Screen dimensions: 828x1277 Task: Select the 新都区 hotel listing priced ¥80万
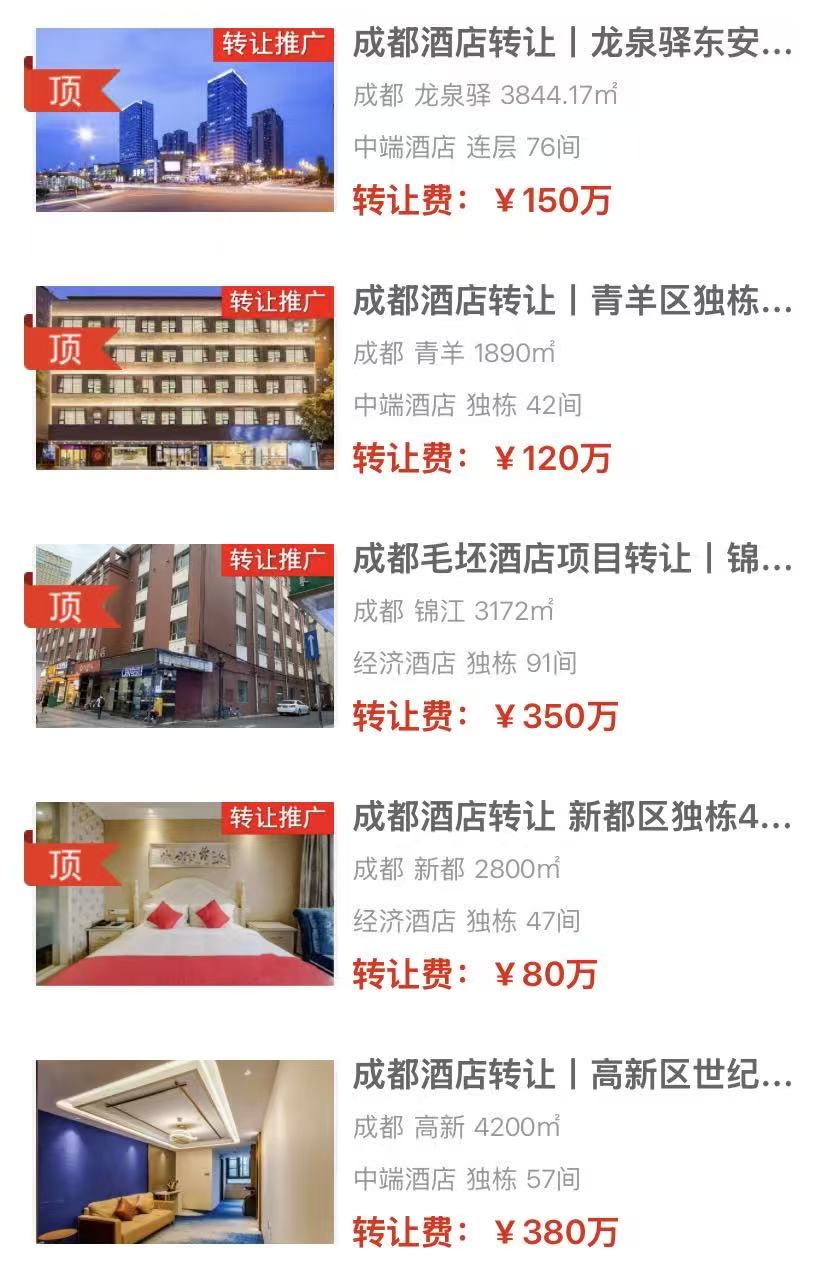tap(572, 818)
